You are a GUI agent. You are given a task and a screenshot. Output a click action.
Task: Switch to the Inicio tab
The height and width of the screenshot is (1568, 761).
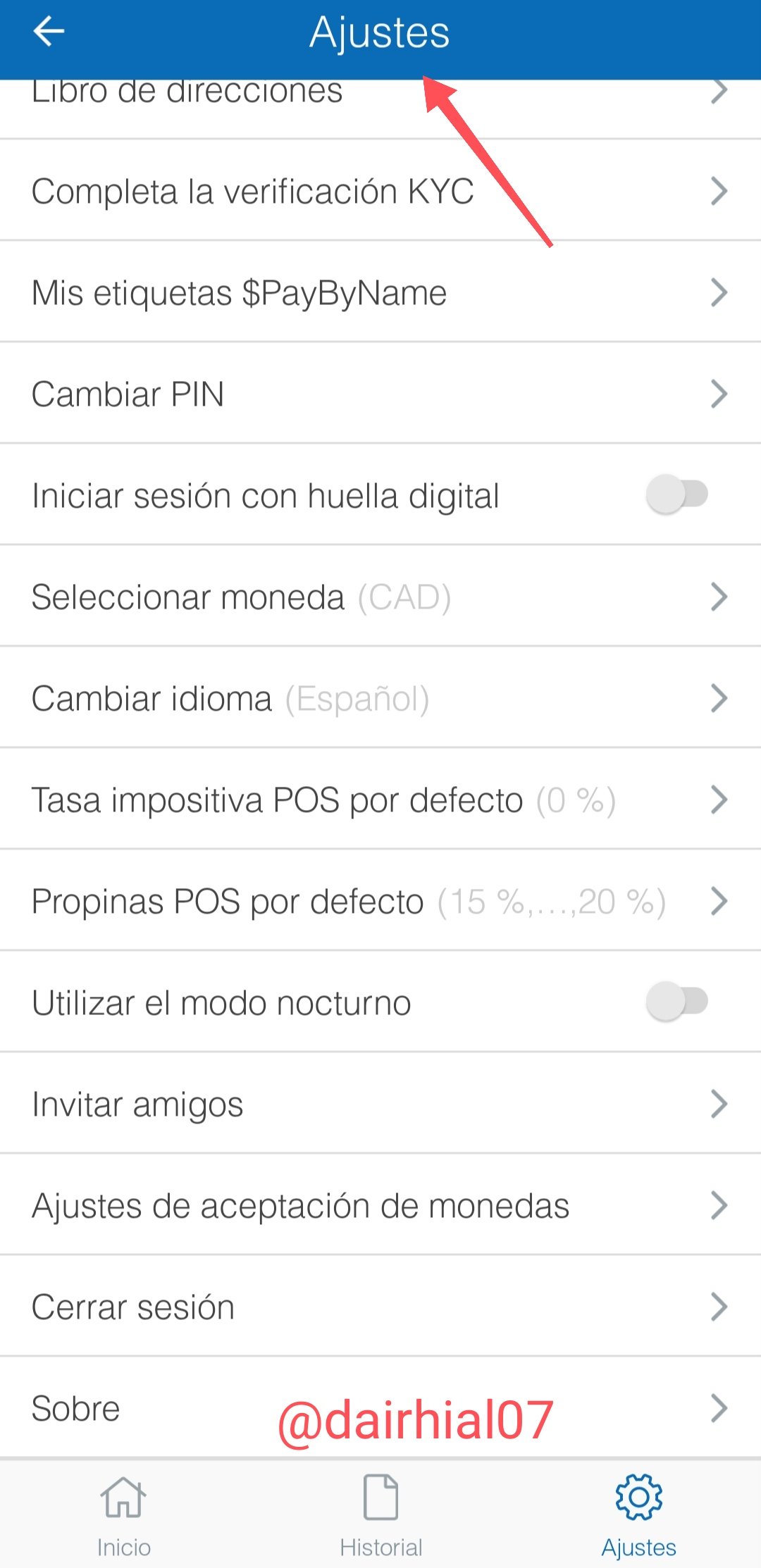pyautogui.click(x=124, y=1515)
